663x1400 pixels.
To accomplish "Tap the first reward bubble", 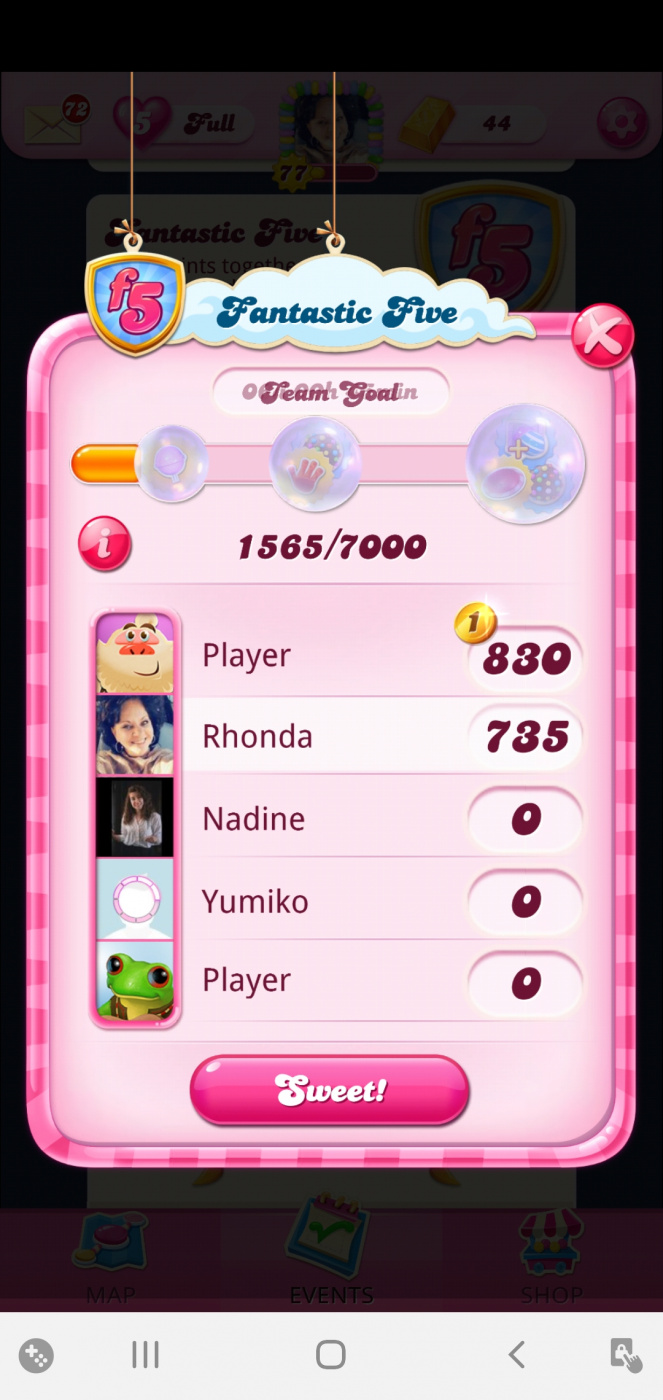I will (x=172, y=464).
